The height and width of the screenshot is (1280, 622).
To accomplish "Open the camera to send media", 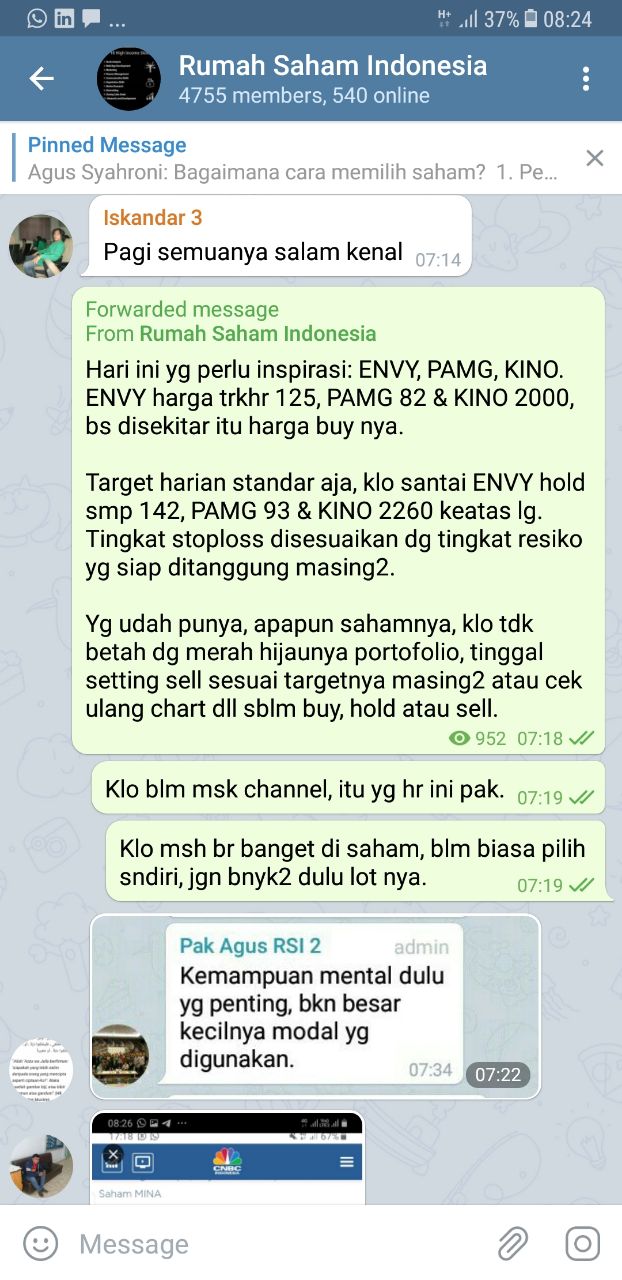I will 582,1244.
